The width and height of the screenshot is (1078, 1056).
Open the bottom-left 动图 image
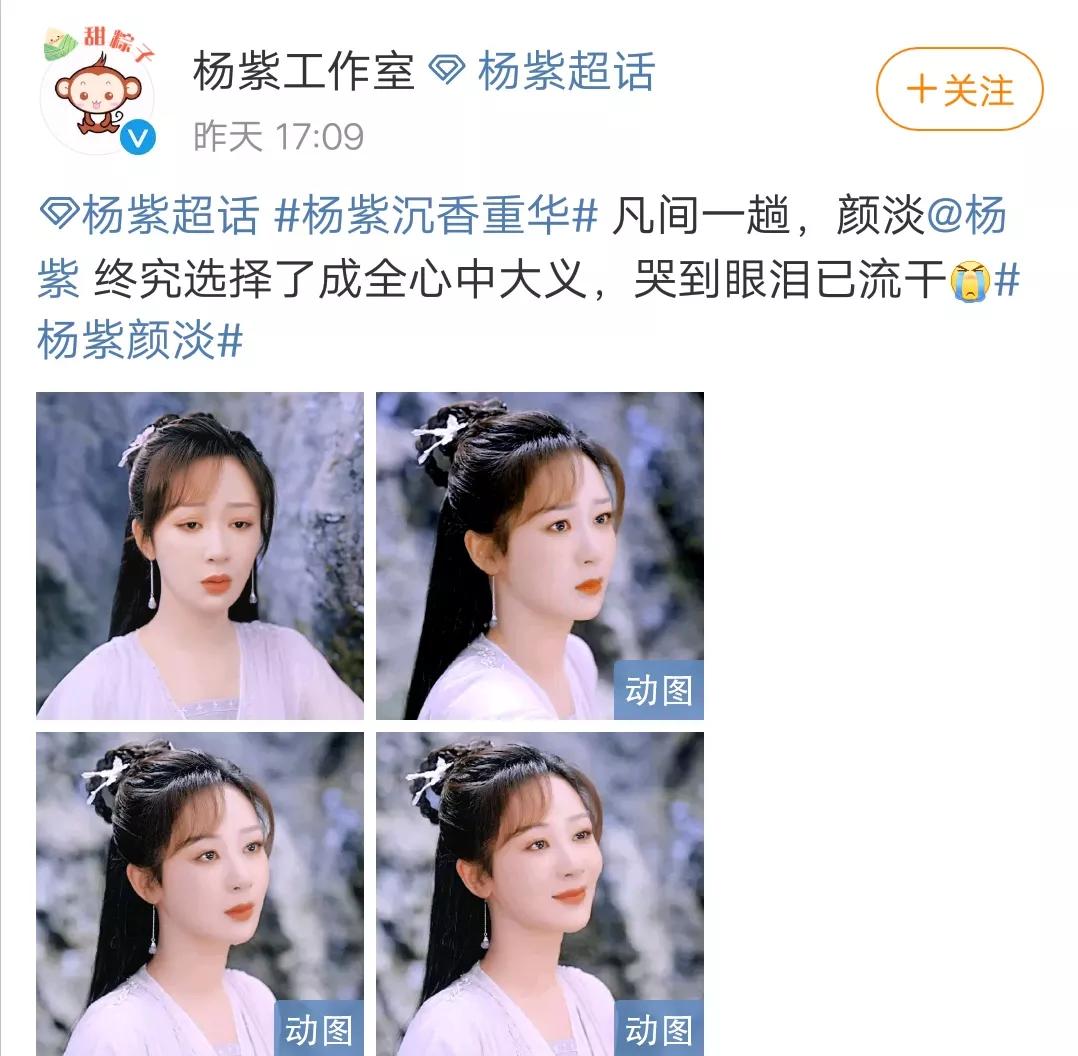tap(200, 893)
